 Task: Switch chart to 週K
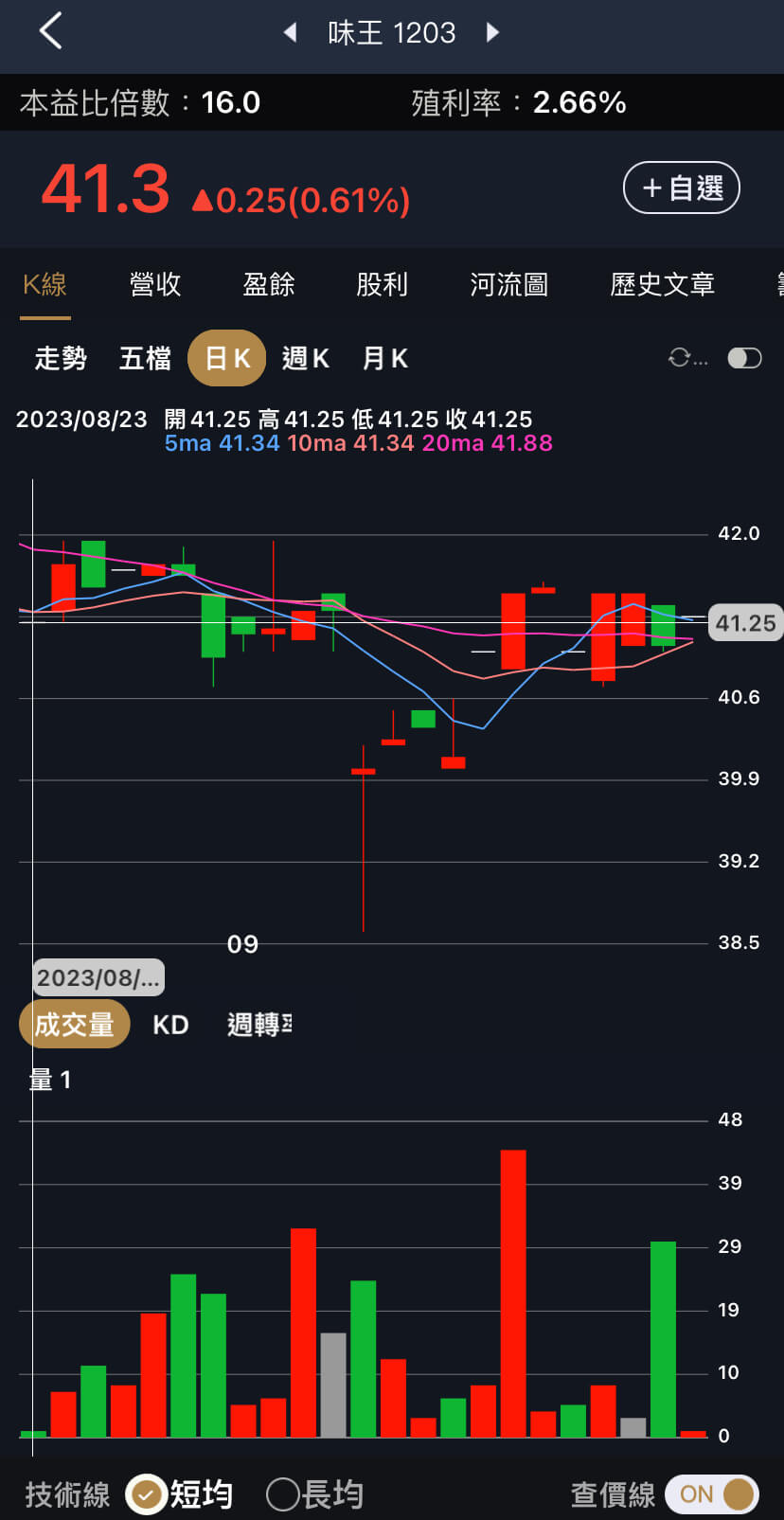pyautogui.click(x=305, y=358)
